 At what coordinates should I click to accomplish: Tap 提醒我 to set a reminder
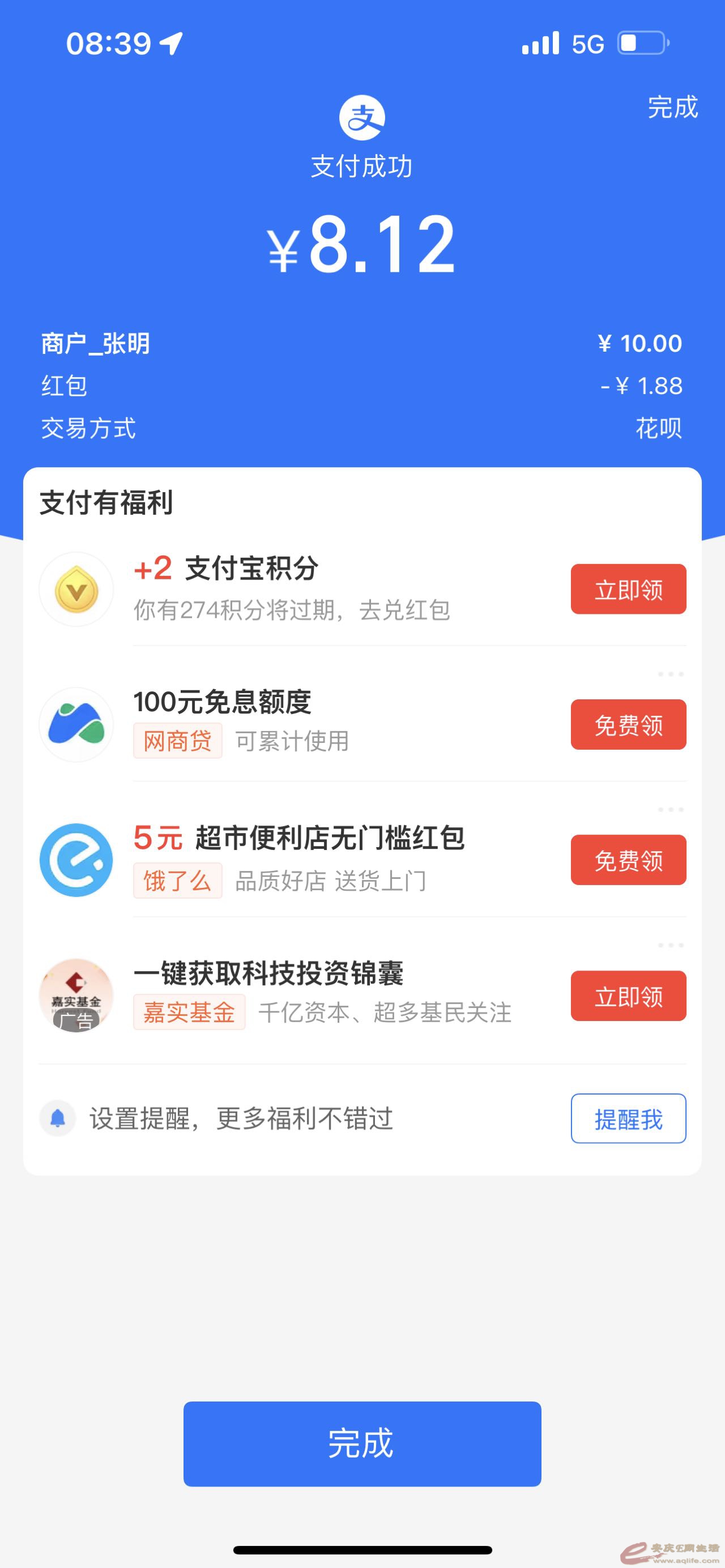628,1119
